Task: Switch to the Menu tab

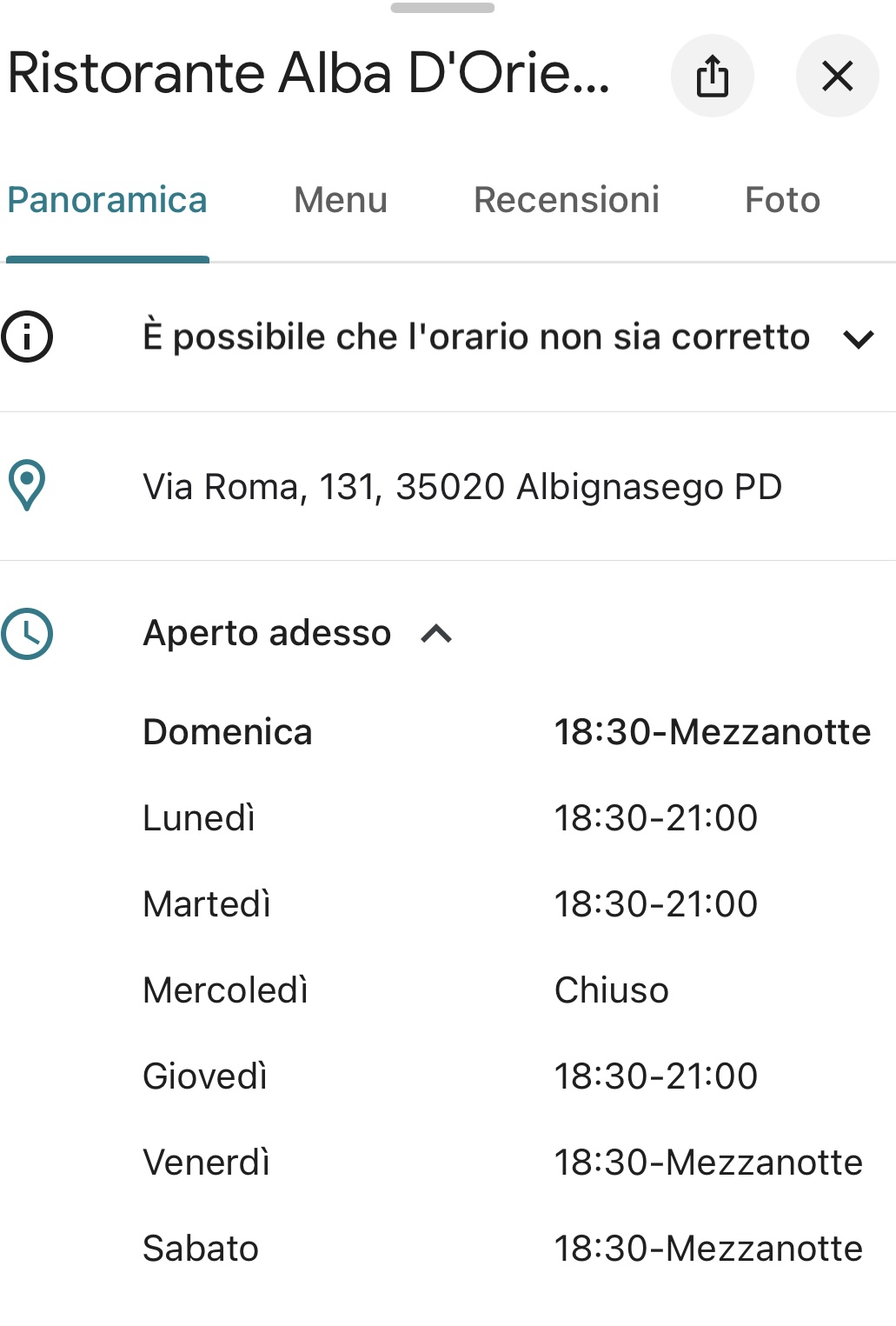Action: click(x=340, y=200)
